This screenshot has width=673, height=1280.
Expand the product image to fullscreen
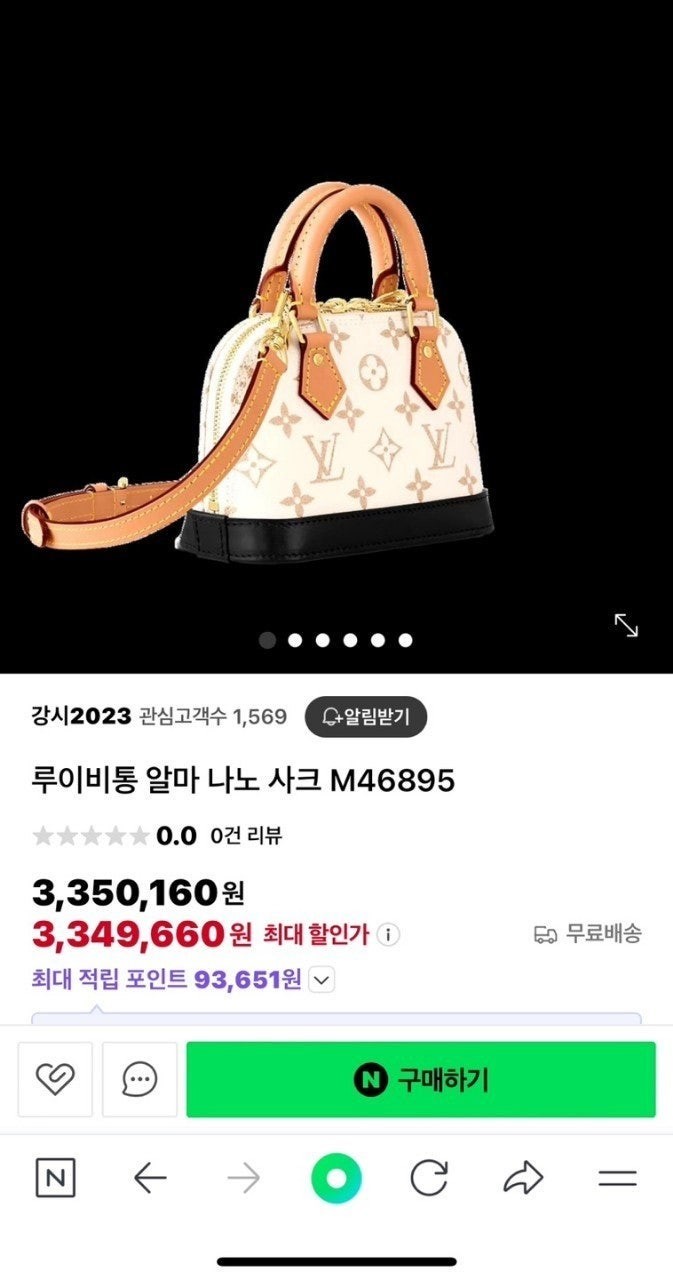pyautogui.click(x=626, y=625)
